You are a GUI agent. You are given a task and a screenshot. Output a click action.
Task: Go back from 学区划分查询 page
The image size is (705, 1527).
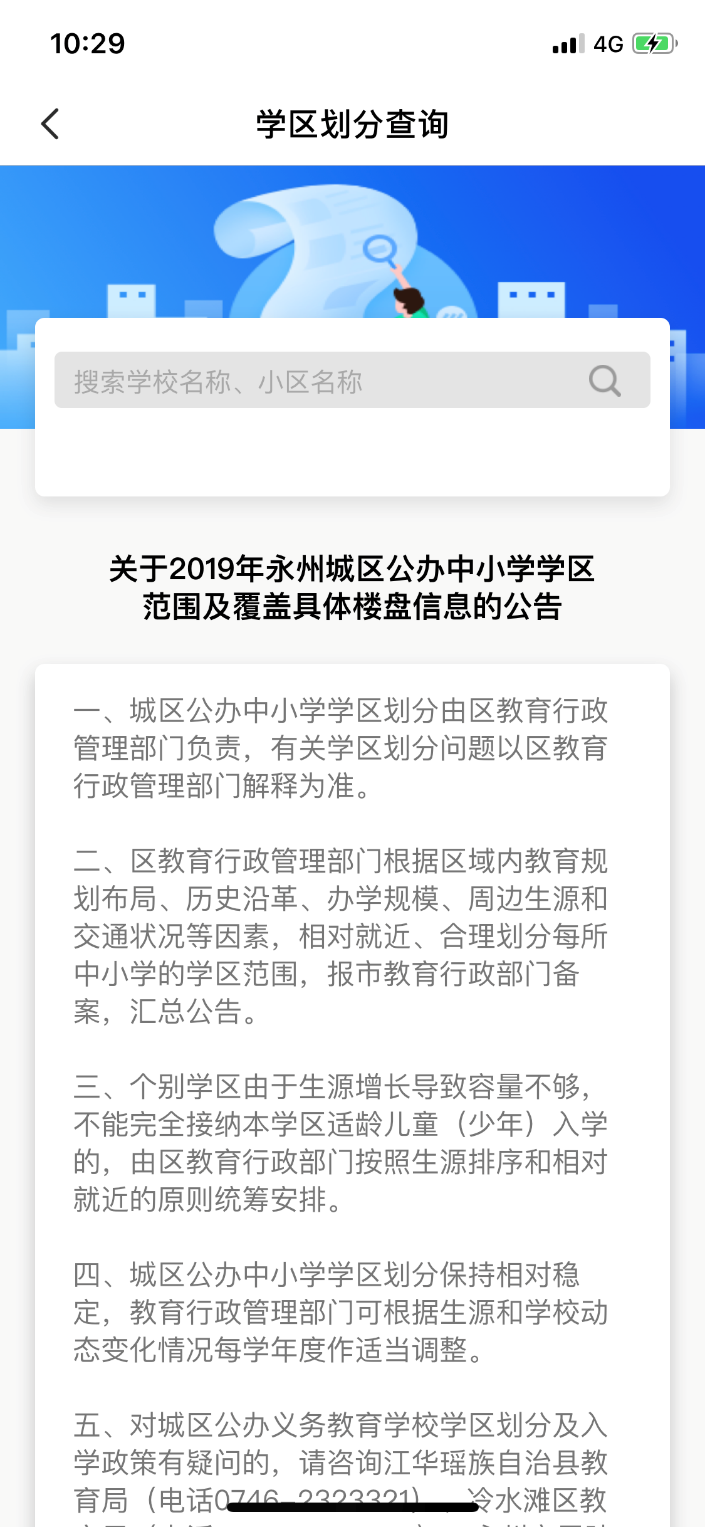click(x=50, y=124)
